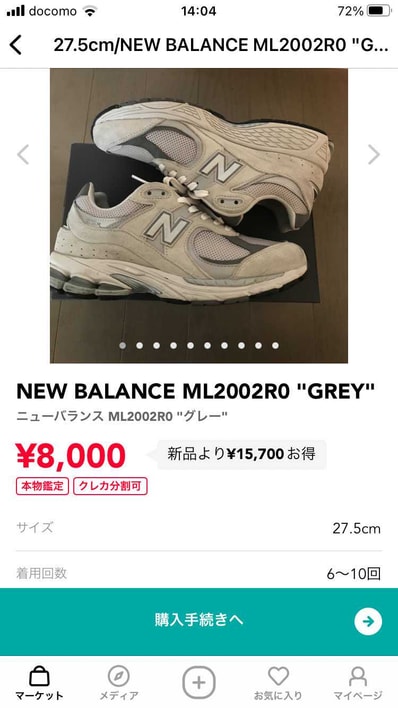This screenshot has width=398, height=708.
Task: Proceed to purchase with 購入手続きへ
Action: coord(199,621)
